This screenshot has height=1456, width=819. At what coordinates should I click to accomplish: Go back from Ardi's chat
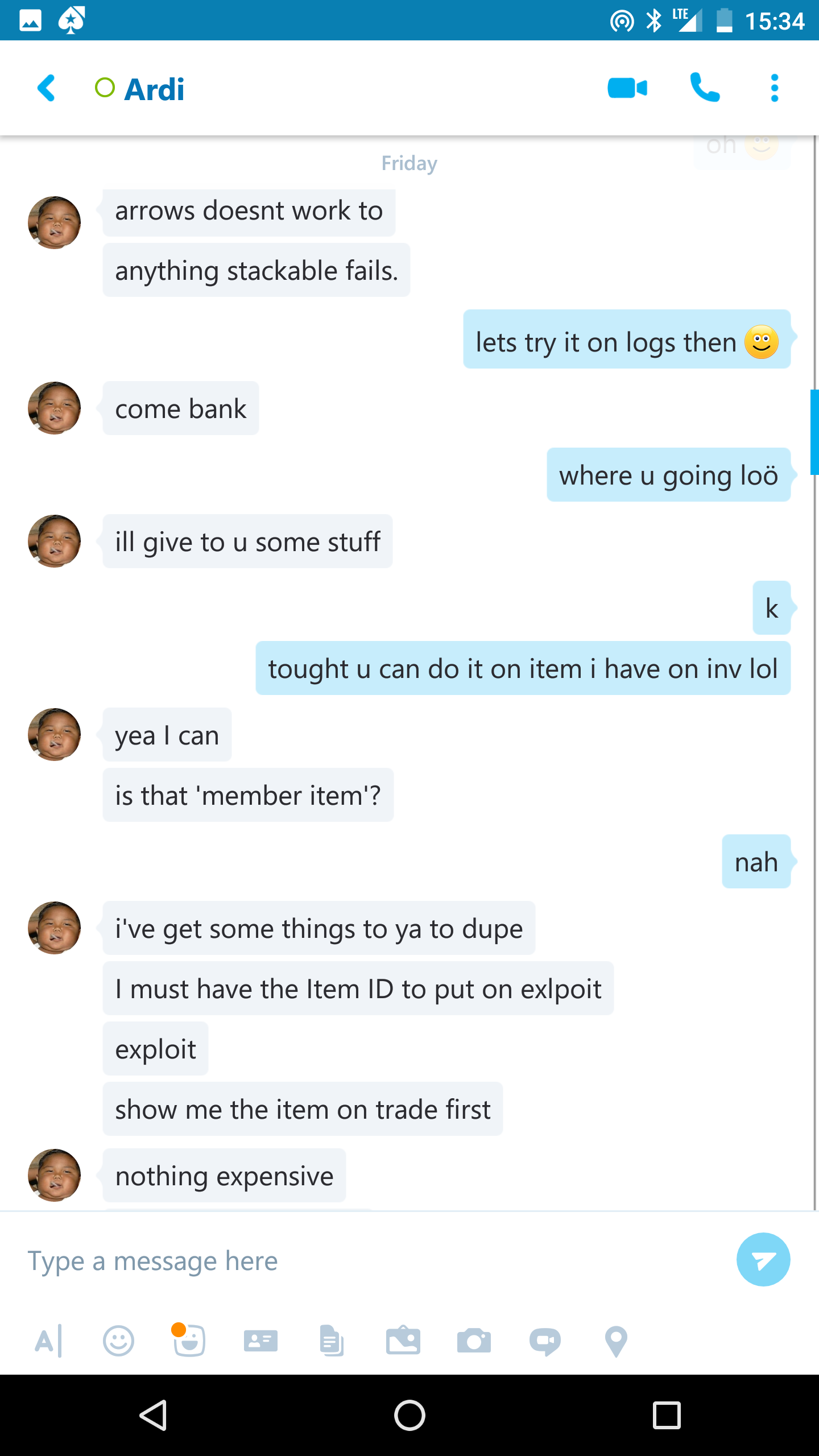47,88
